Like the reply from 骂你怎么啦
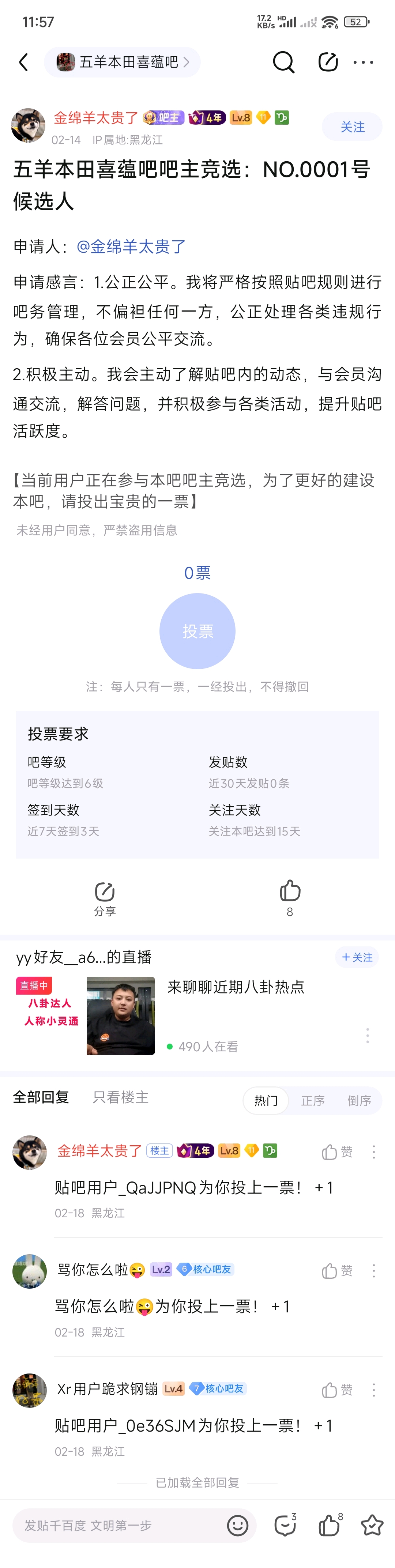 coord(337,1270)
